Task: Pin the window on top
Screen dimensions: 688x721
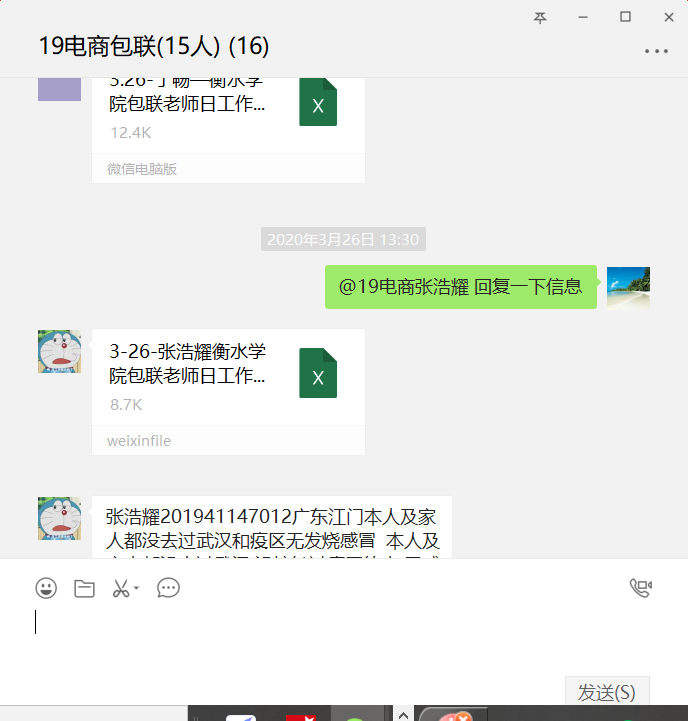Action: point(540,17)
